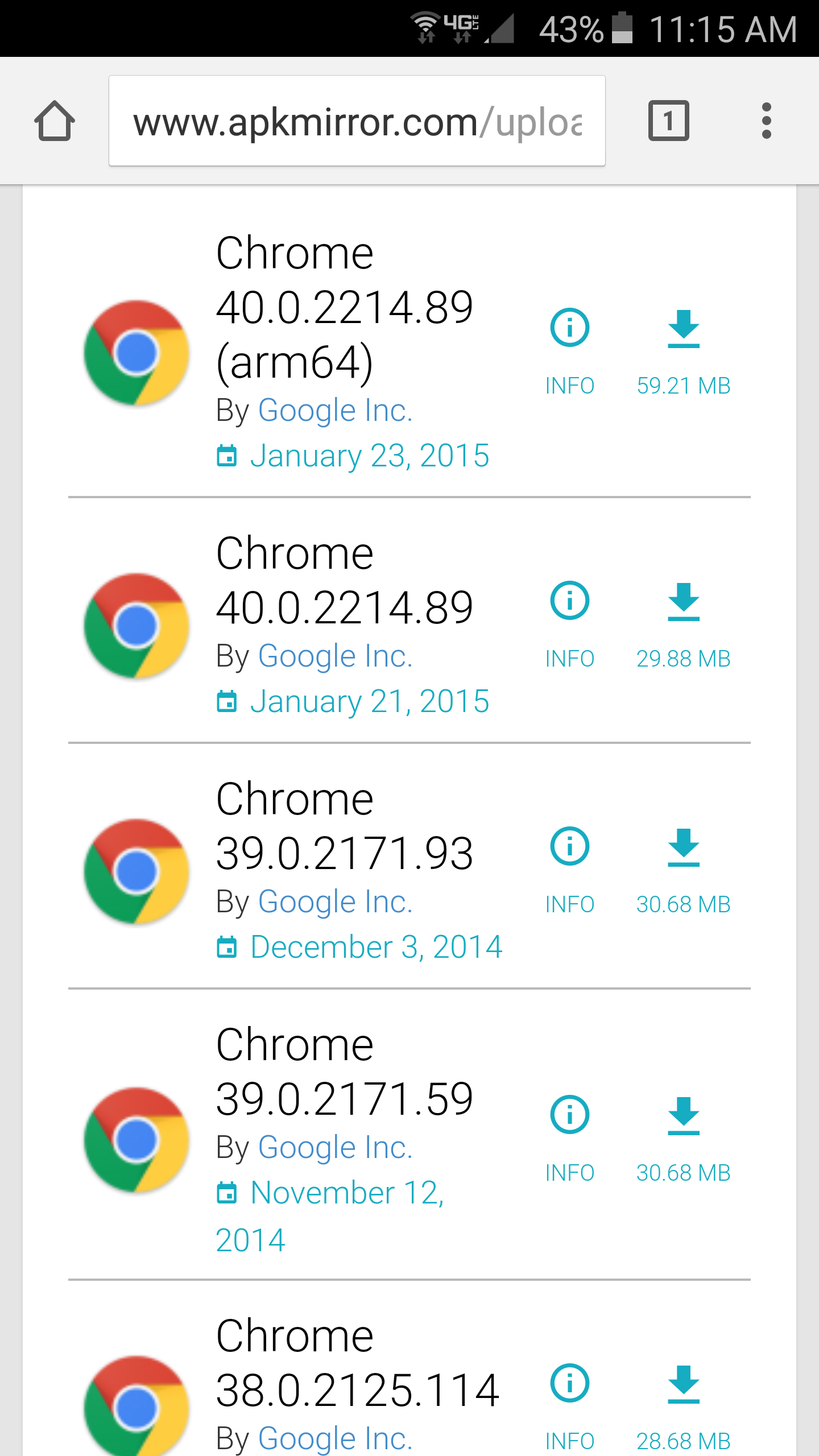Download Chrome 39.0.2171.93 APK
The width and height of the screenshot is (819, 1456).
pos(683,868)
